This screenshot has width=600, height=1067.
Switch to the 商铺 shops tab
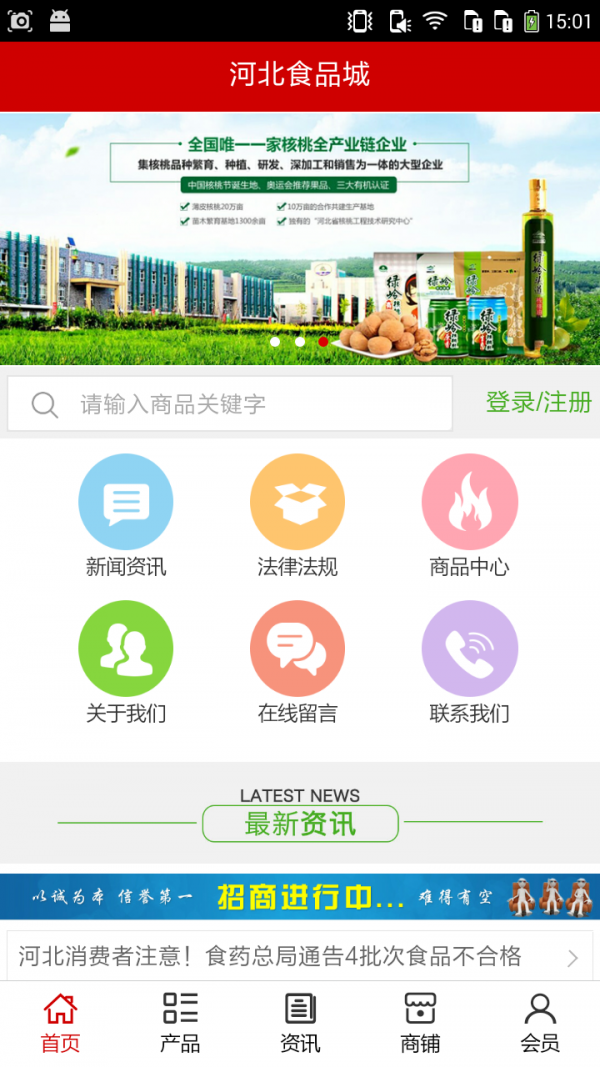[420, 1023]
